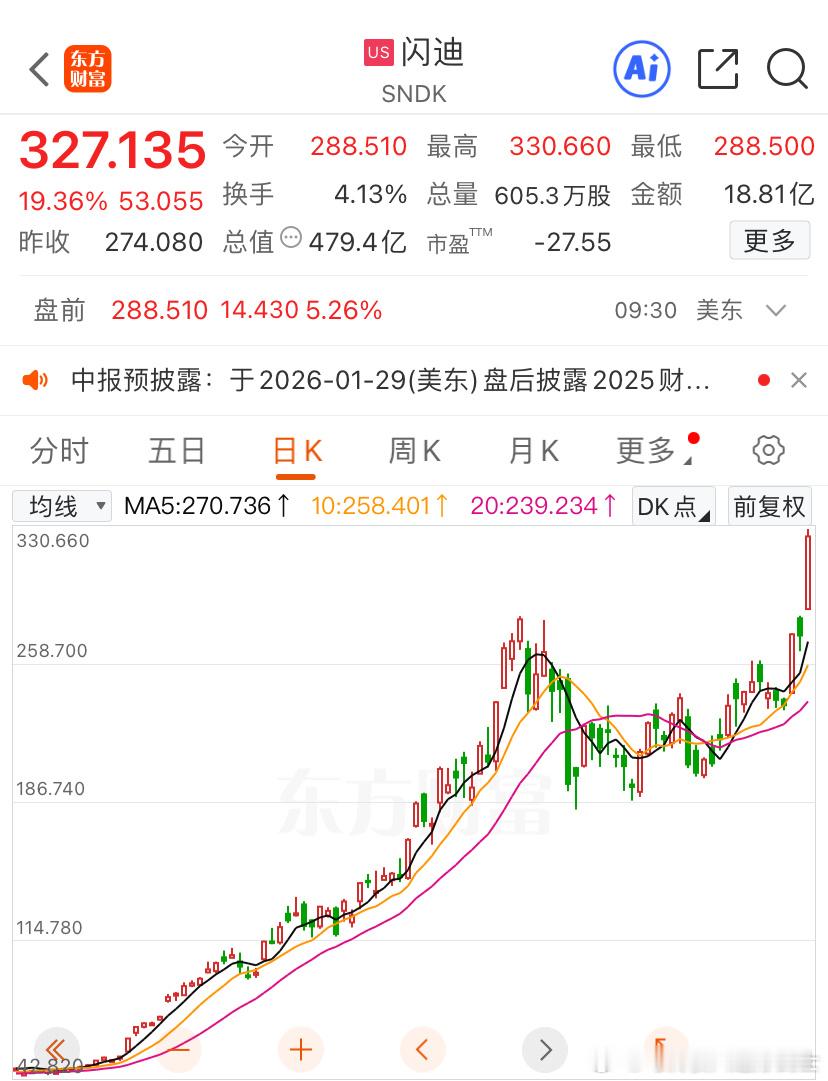
Task: Open the 均线 indicator dropdown
Action: 61,506
